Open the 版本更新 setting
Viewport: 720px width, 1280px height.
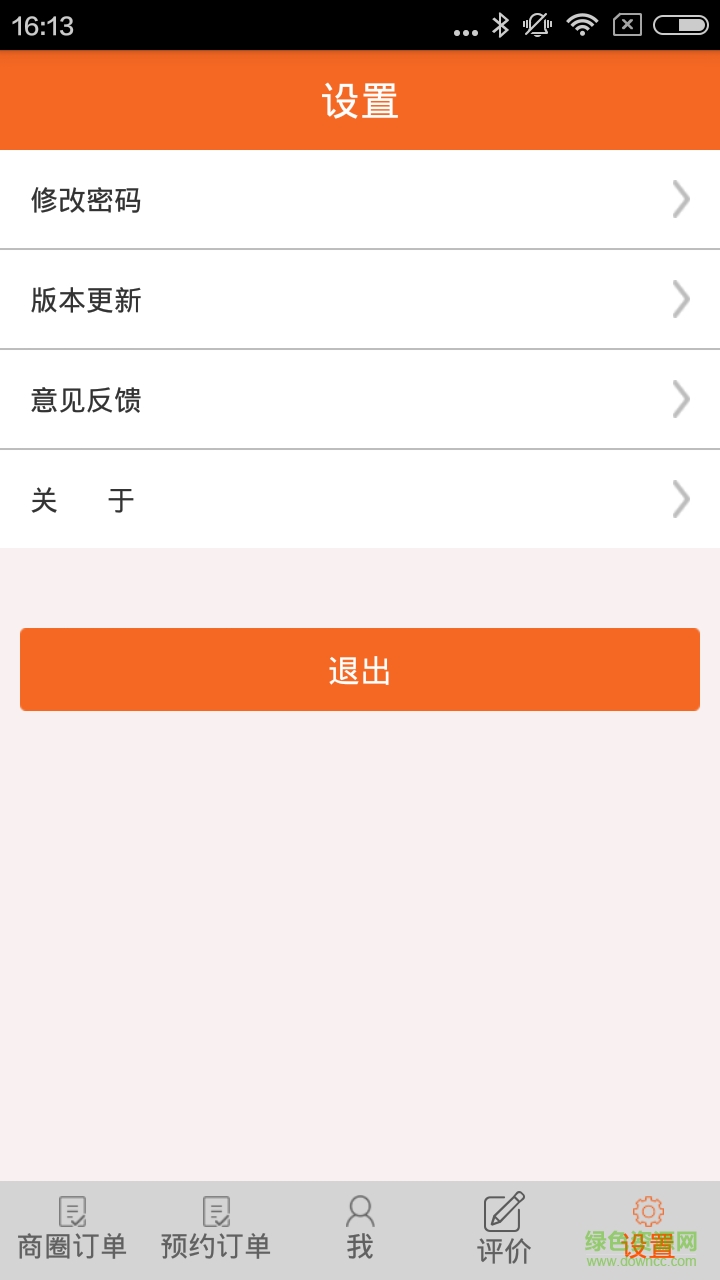(x=360, y=300)
